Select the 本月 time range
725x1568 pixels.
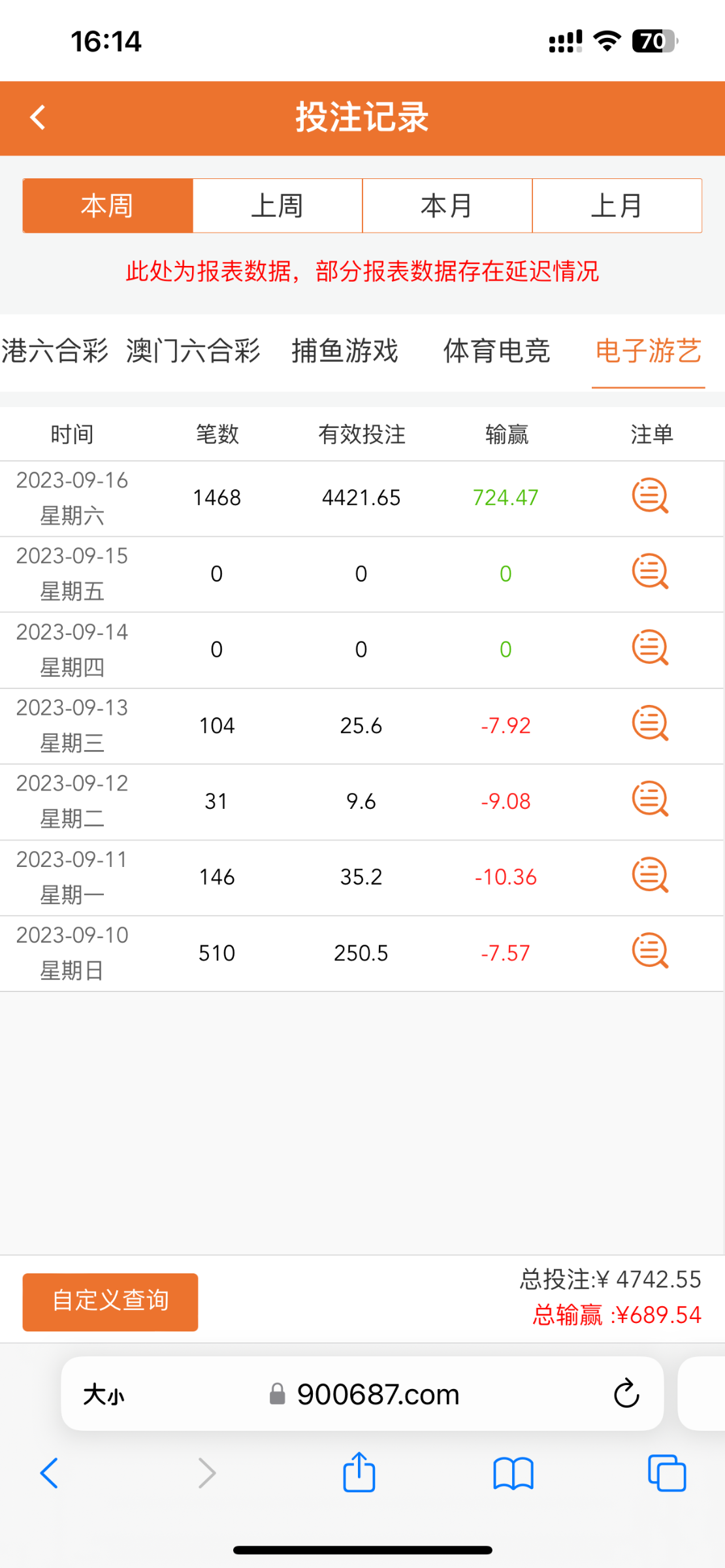click(x=447, y=206)
